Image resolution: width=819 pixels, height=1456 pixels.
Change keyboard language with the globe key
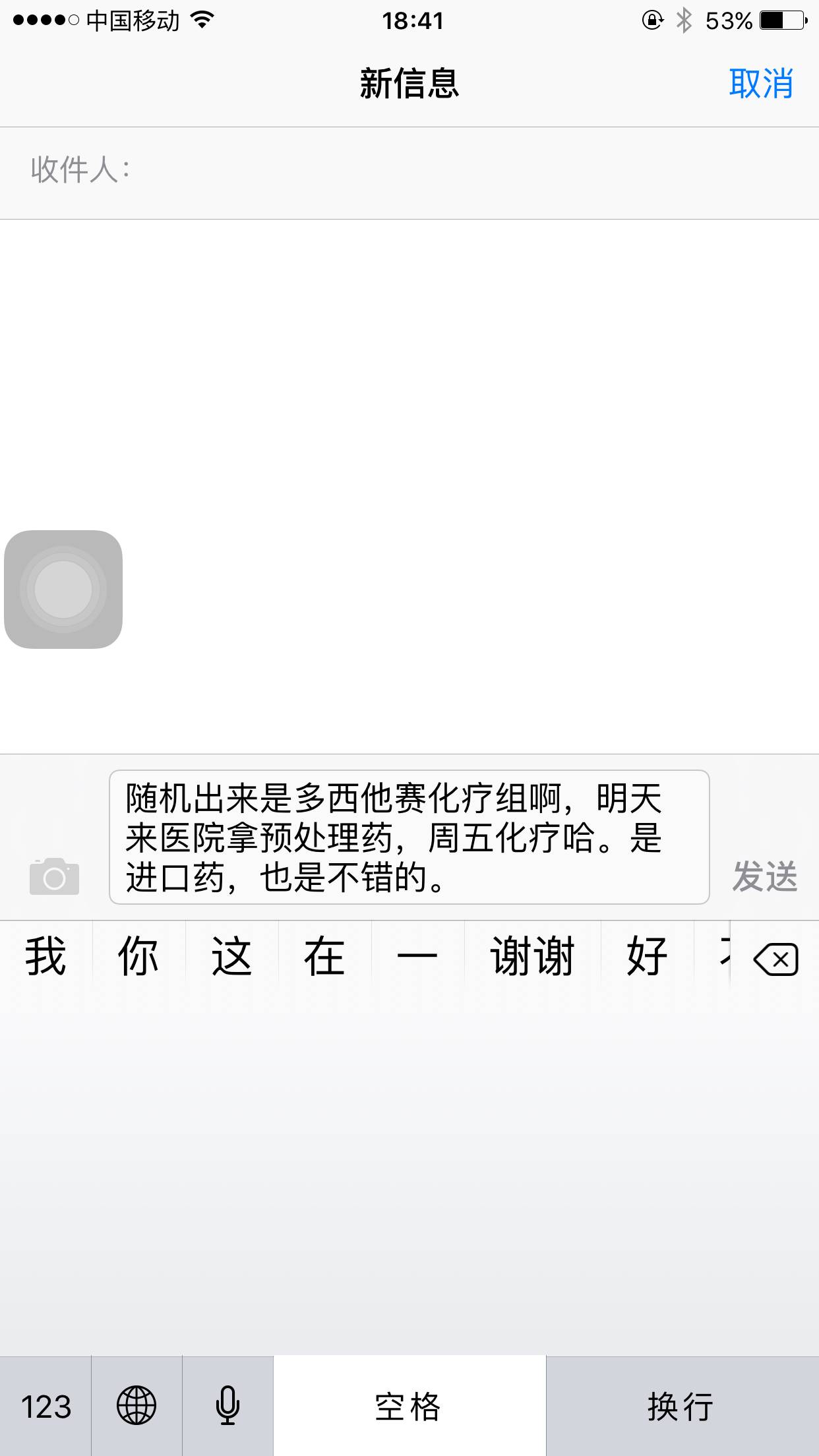pos(136,1407)
